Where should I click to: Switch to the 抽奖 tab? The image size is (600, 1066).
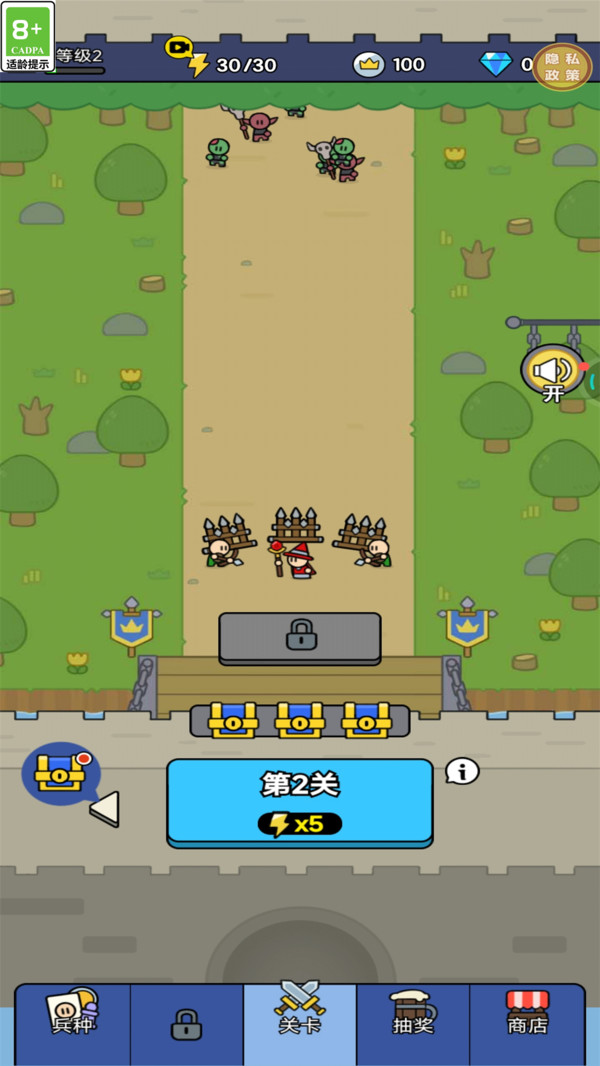click(413, 1022)
